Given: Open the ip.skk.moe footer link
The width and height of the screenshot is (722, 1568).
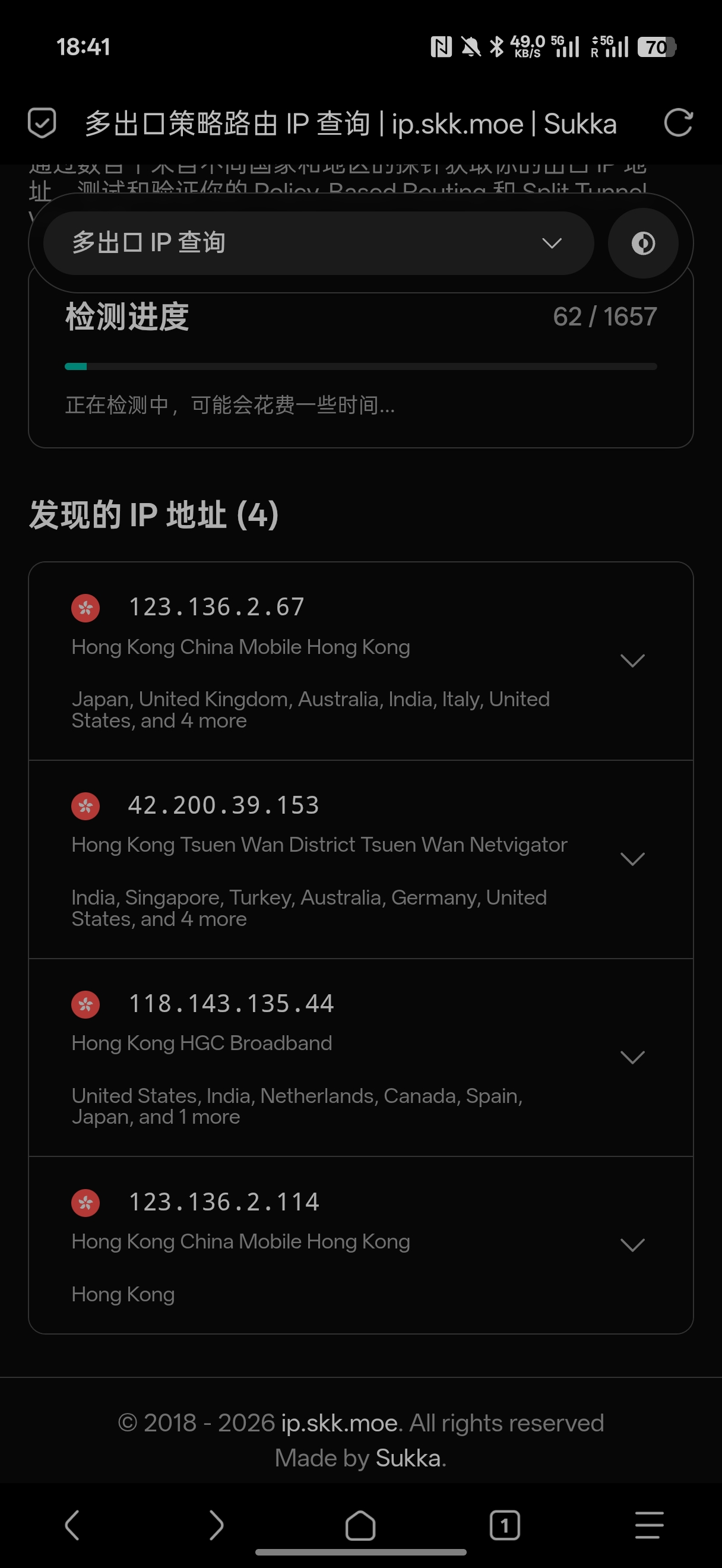Looking at the screenshot, I should (x=339, y=1423).
